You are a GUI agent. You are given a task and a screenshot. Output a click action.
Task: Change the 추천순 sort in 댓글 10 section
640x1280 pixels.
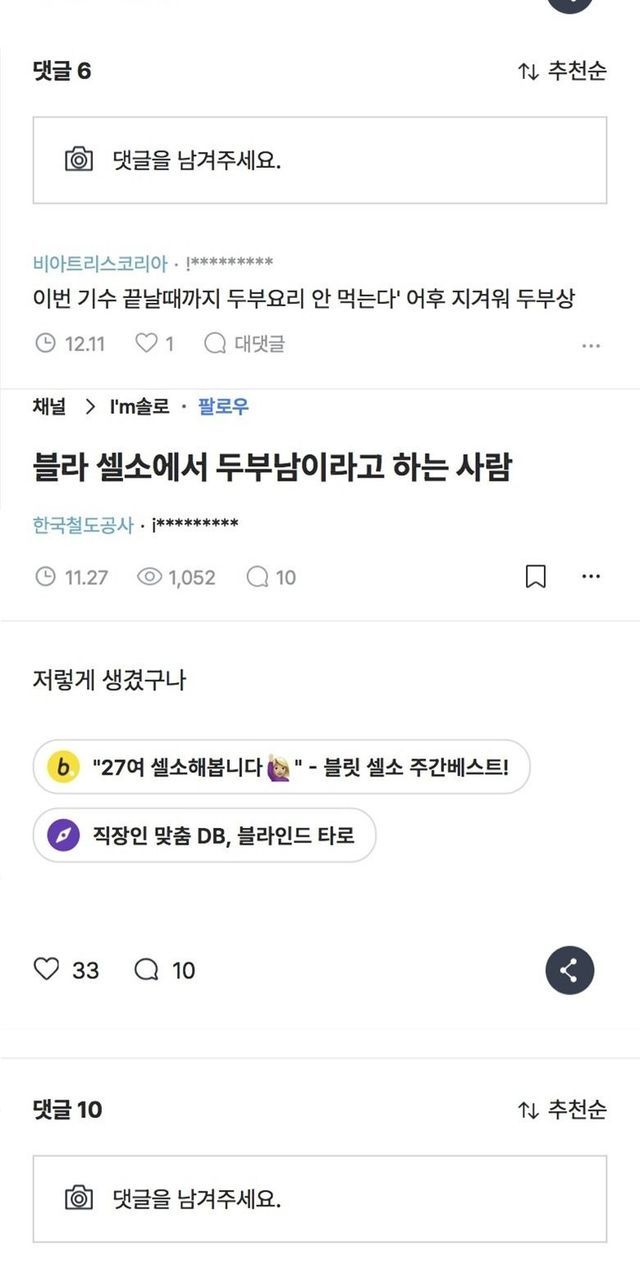(x=562, y=1110)
